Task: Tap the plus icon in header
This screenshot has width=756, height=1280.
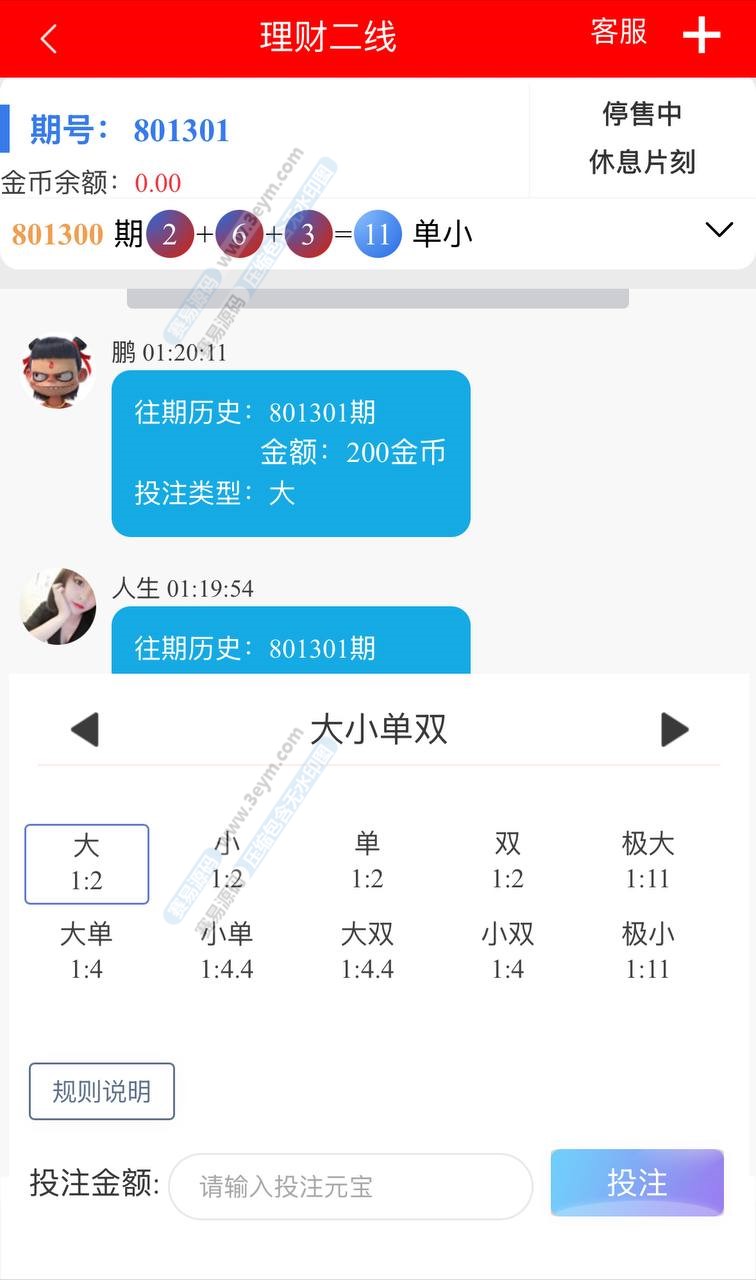Action: [701, 36]
